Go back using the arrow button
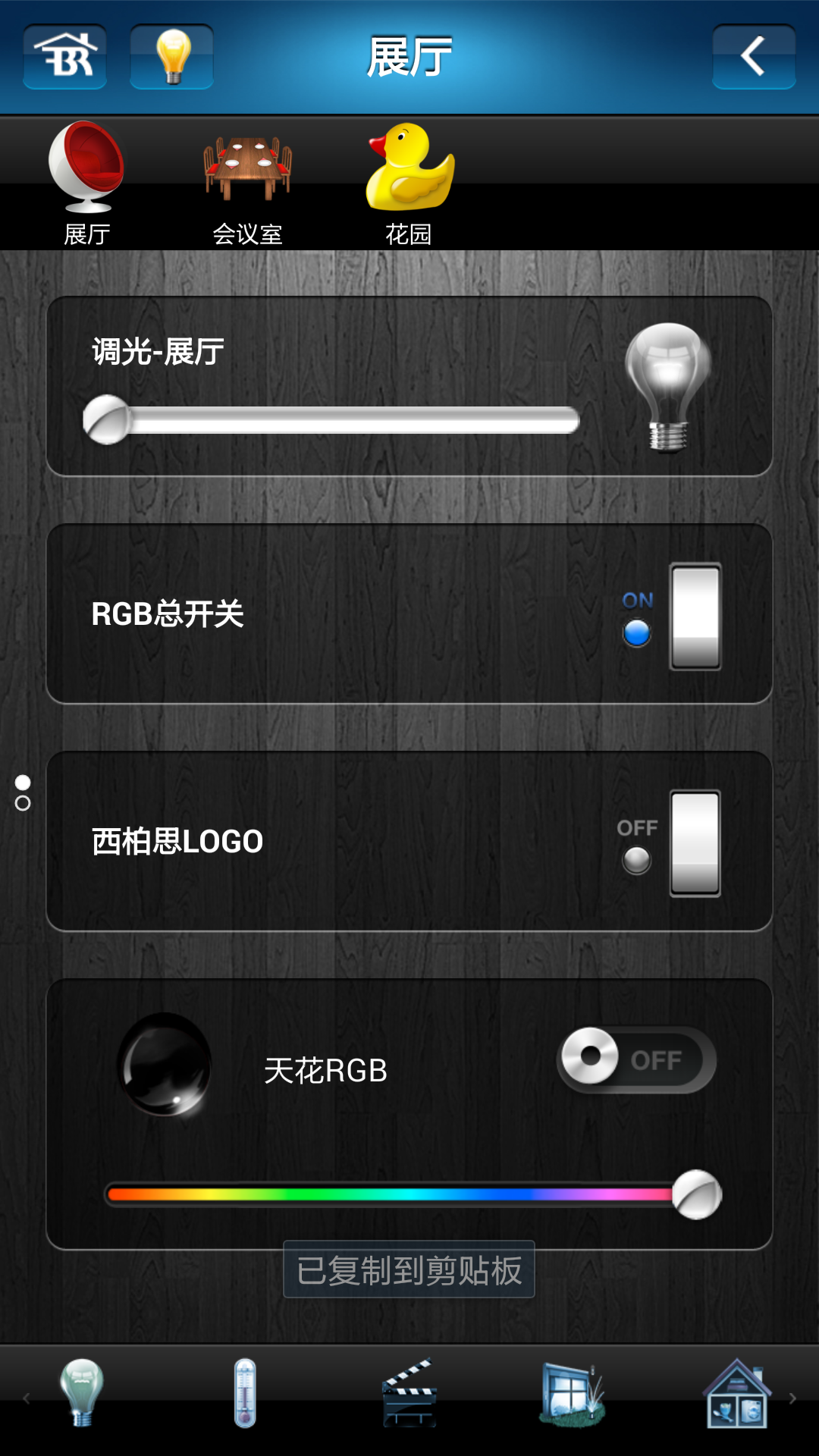This screenshot has width=819, height=1456. click(x=753, y=57)
